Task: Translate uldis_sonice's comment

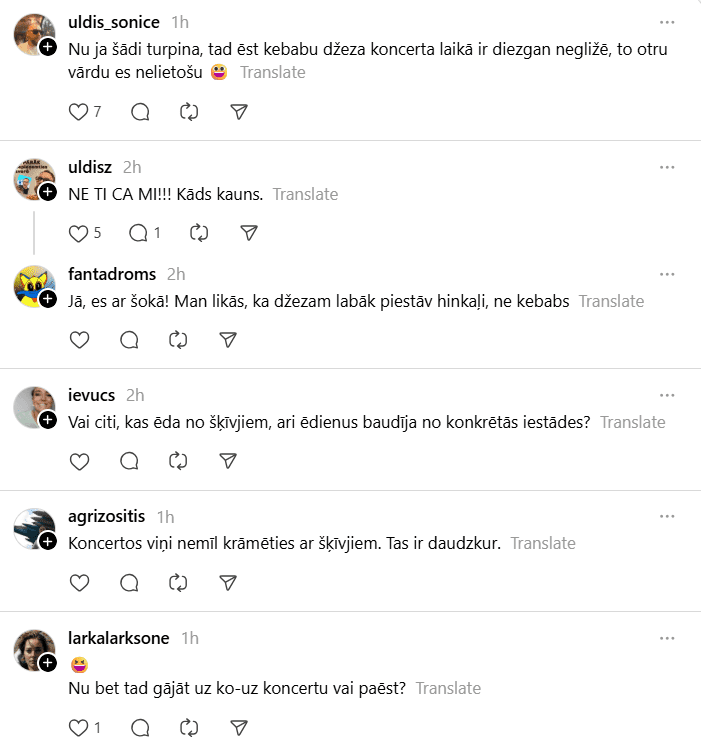Action: coord(273,72)
